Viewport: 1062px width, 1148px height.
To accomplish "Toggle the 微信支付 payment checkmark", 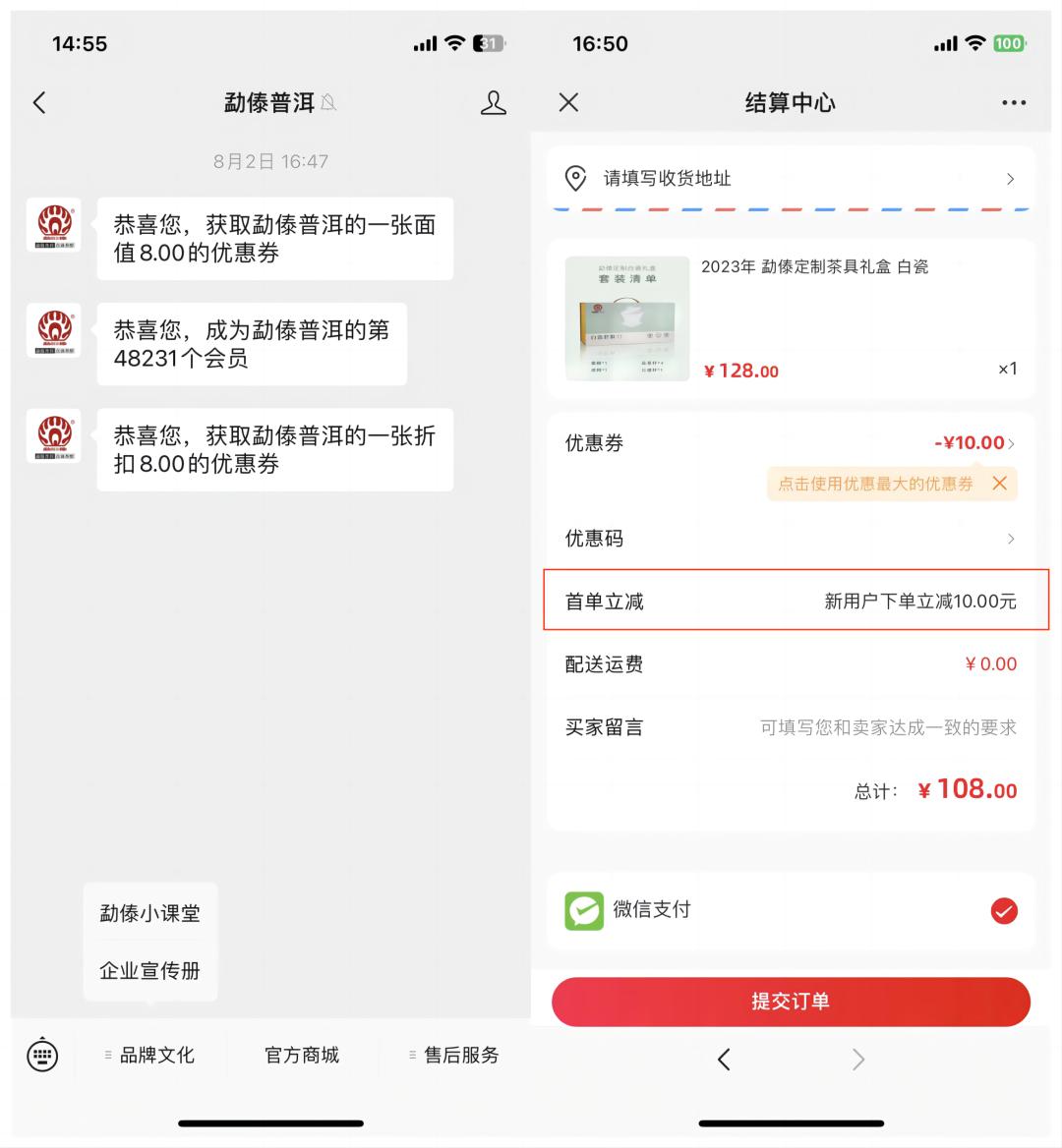I will point(1003,911).
